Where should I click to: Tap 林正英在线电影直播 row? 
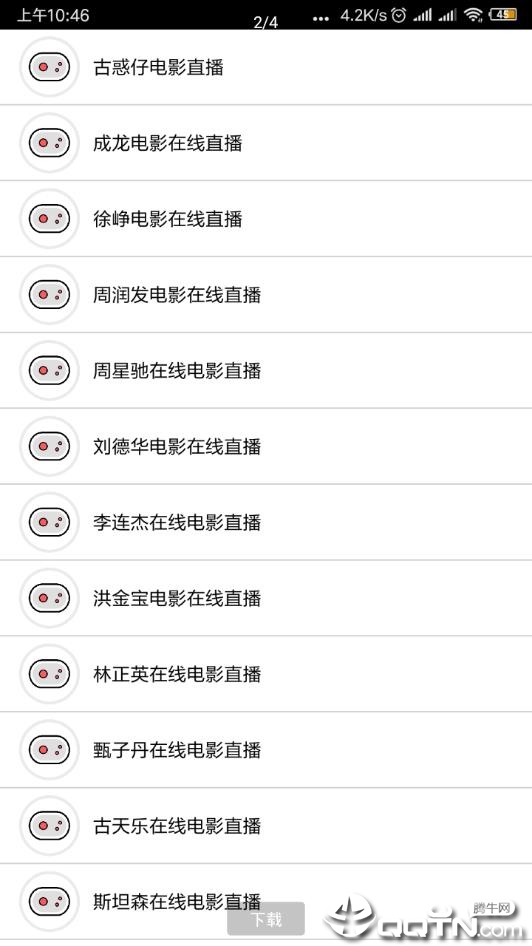pyautogui.click(x=266, y=674)
